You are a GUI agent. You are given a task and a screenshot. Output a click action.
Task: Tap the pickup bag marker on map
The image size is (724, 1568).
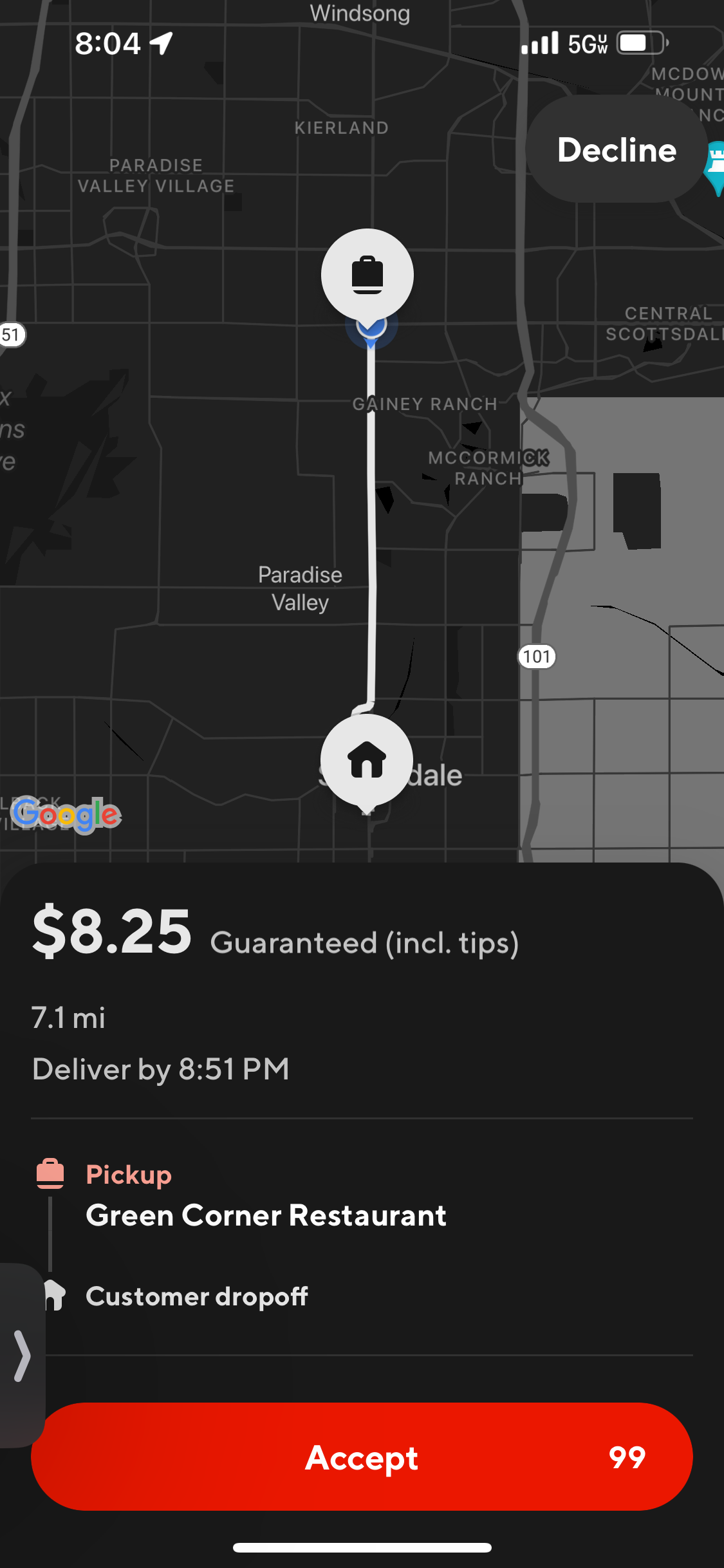pyautogui.click(x=367, y=275)
